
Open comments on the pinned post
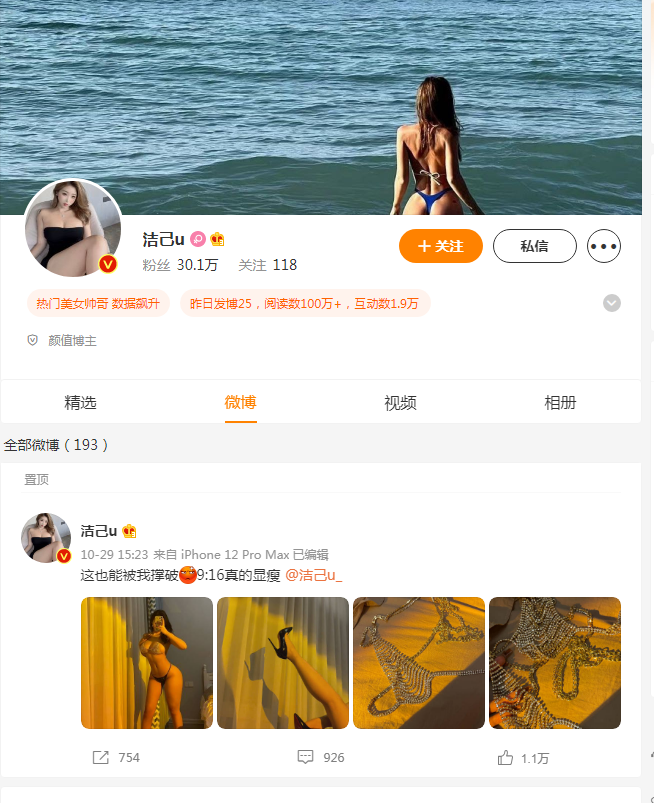[320, 758]
